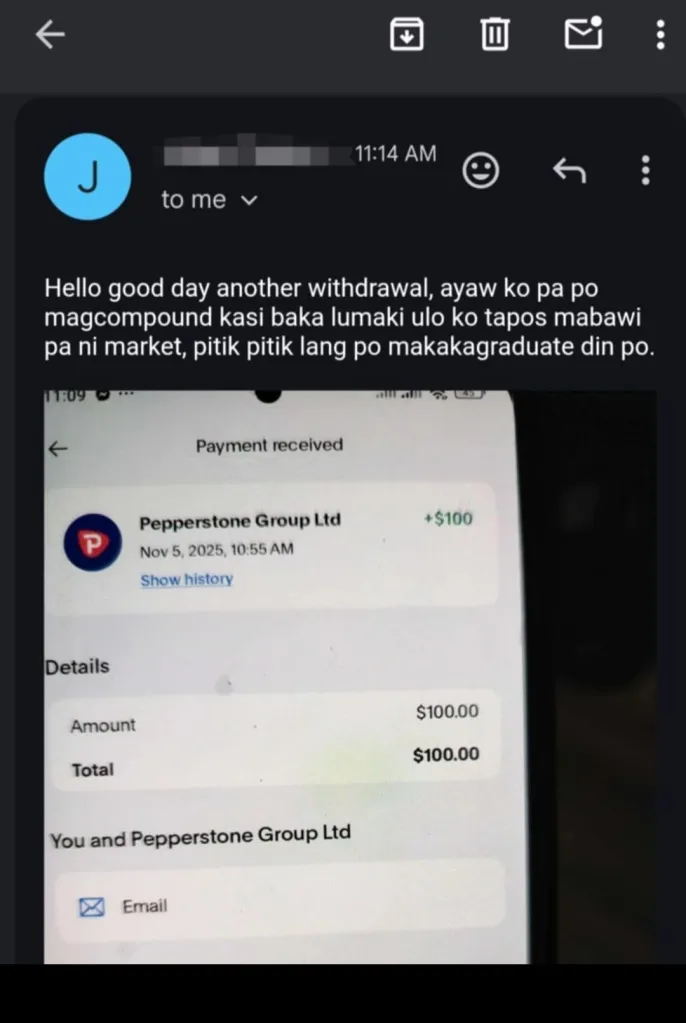This screenshot has height=1023, width=686.
Task: Open the message options menu
Action: click(x=645, y=171)
